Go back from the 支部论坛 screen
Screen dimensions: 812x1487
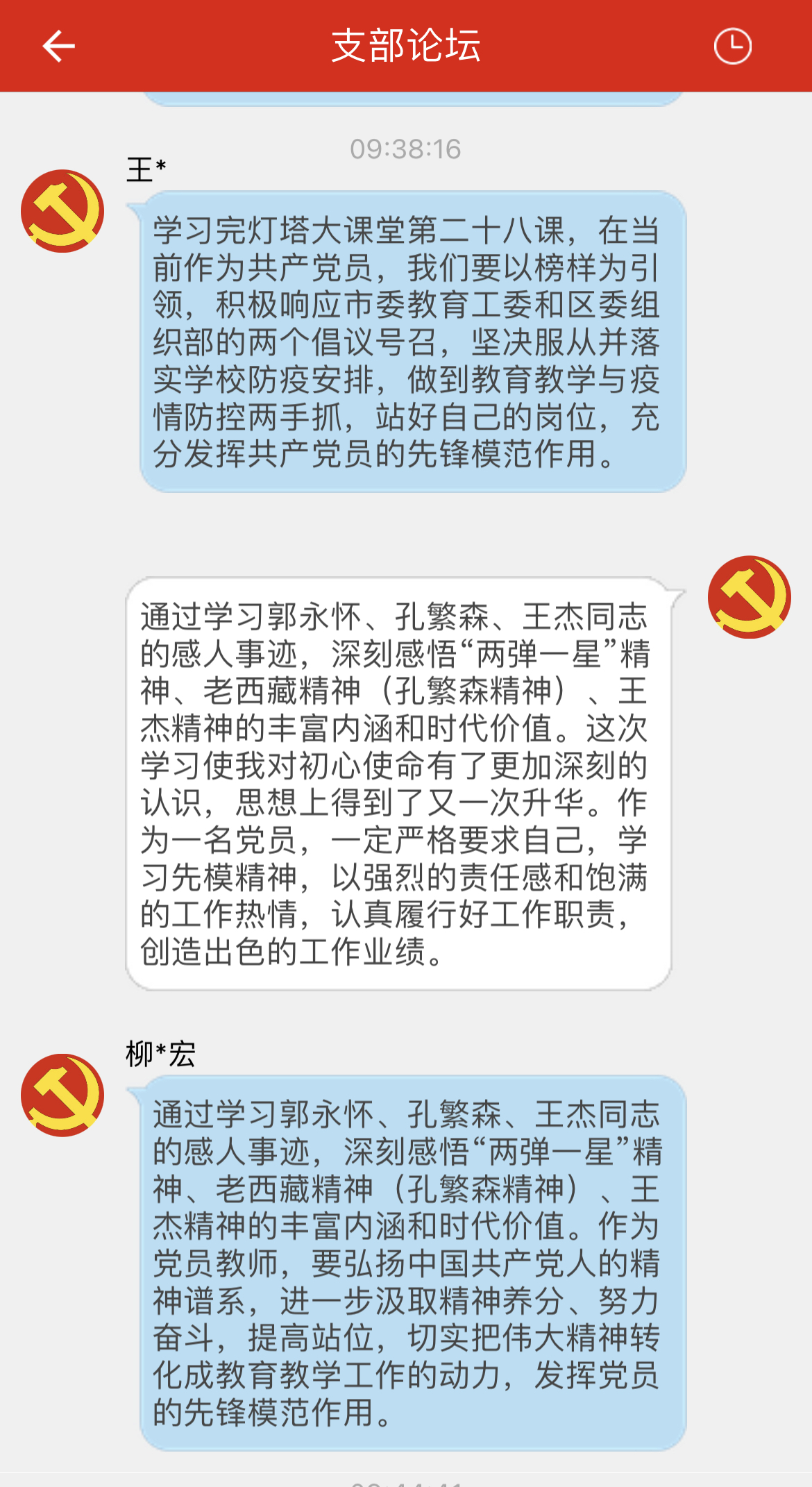[58, 47]
